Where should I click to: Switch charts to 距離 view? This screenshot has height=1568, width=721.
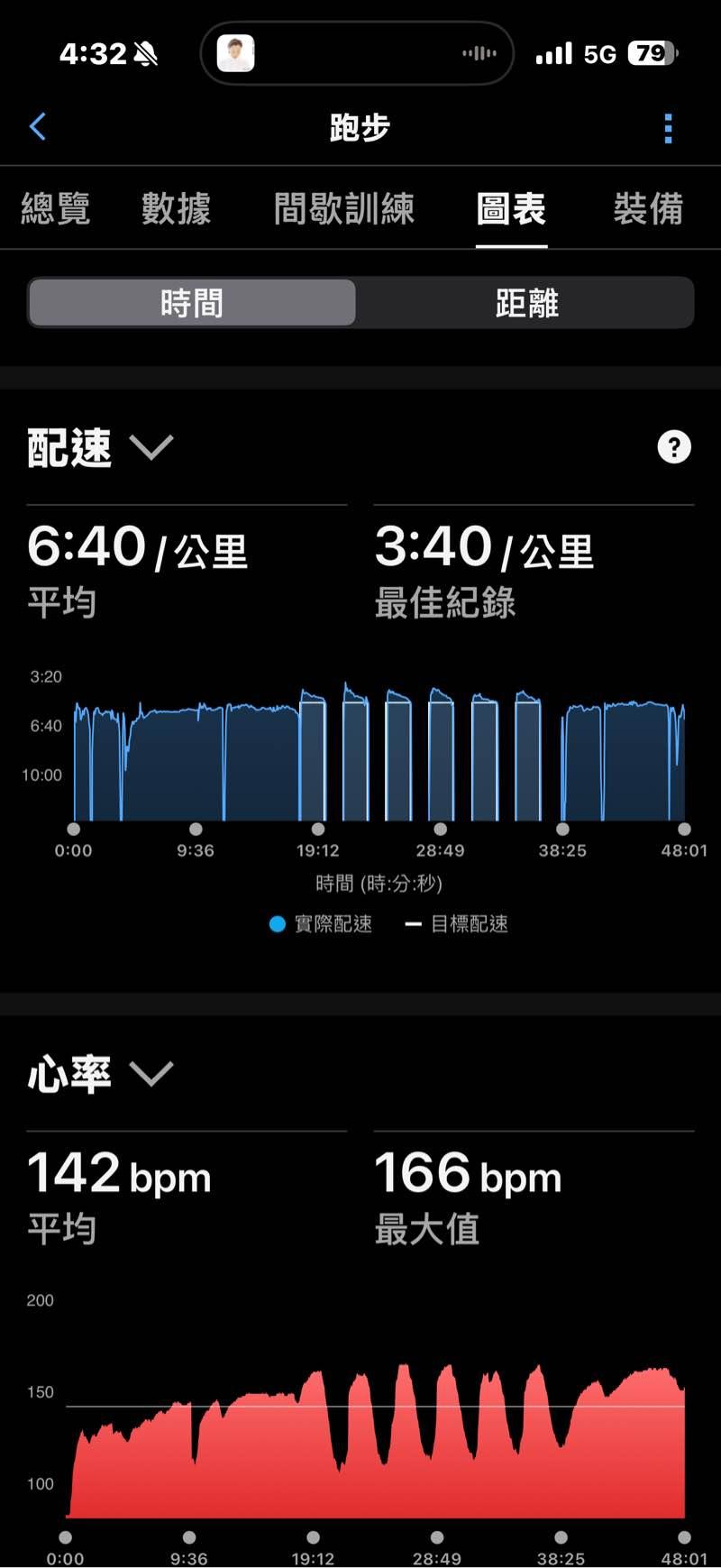(x=526, y=303)
